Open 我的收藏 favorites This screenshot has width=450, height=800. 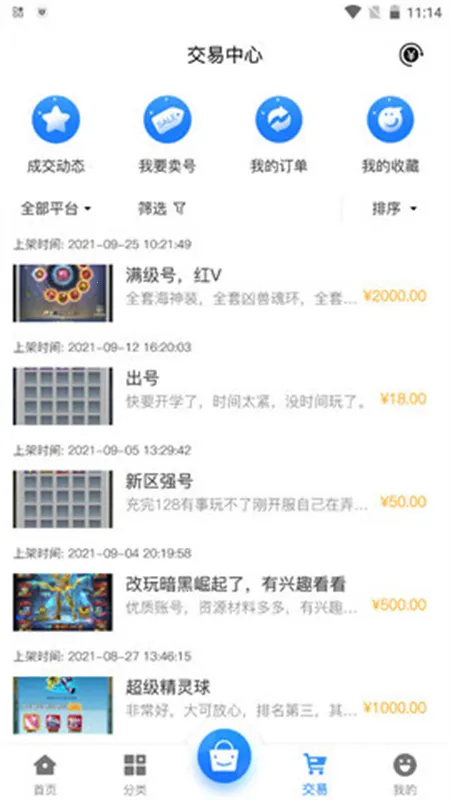tap(390, 134)
